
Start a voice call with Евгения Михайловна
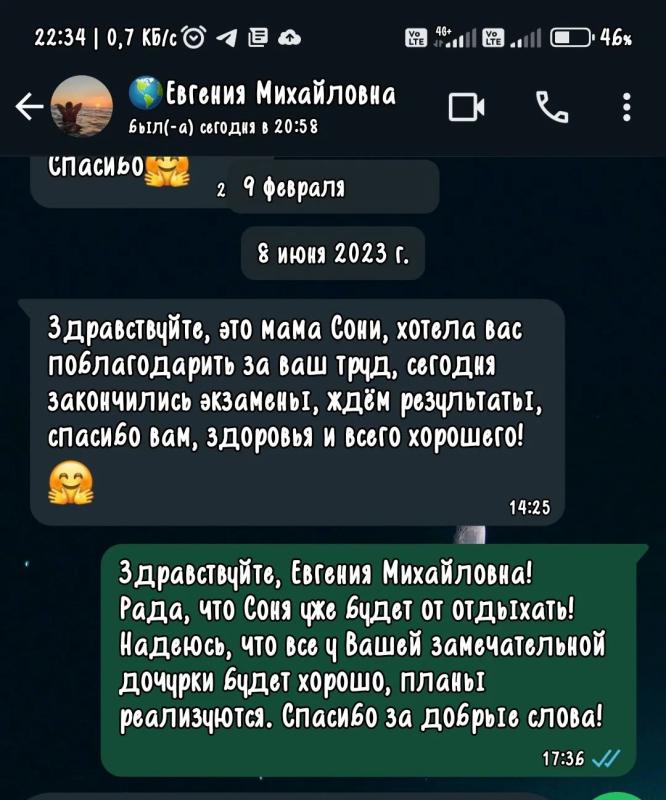tap(552, 107)
